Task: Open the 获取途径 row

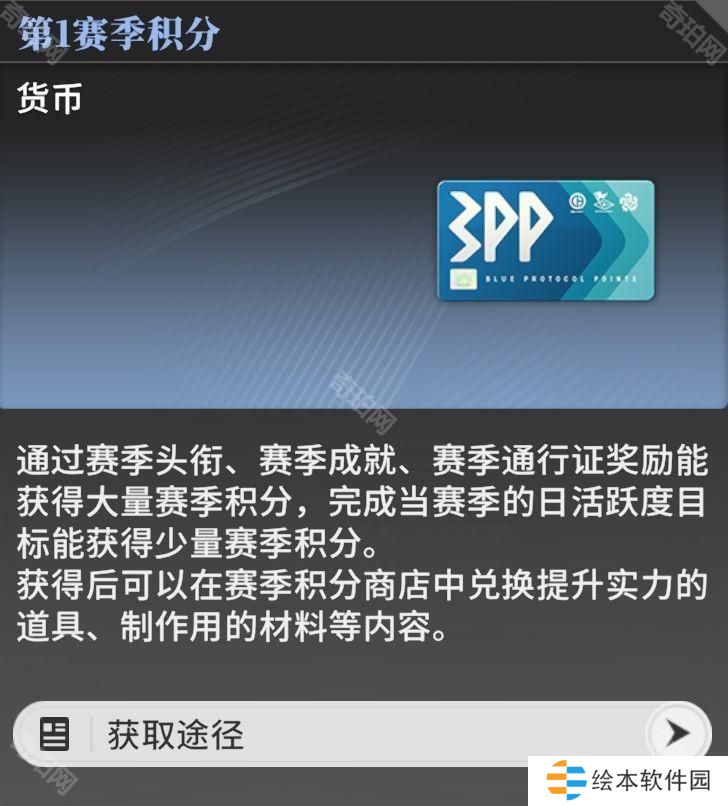Action: coord(360,735)
